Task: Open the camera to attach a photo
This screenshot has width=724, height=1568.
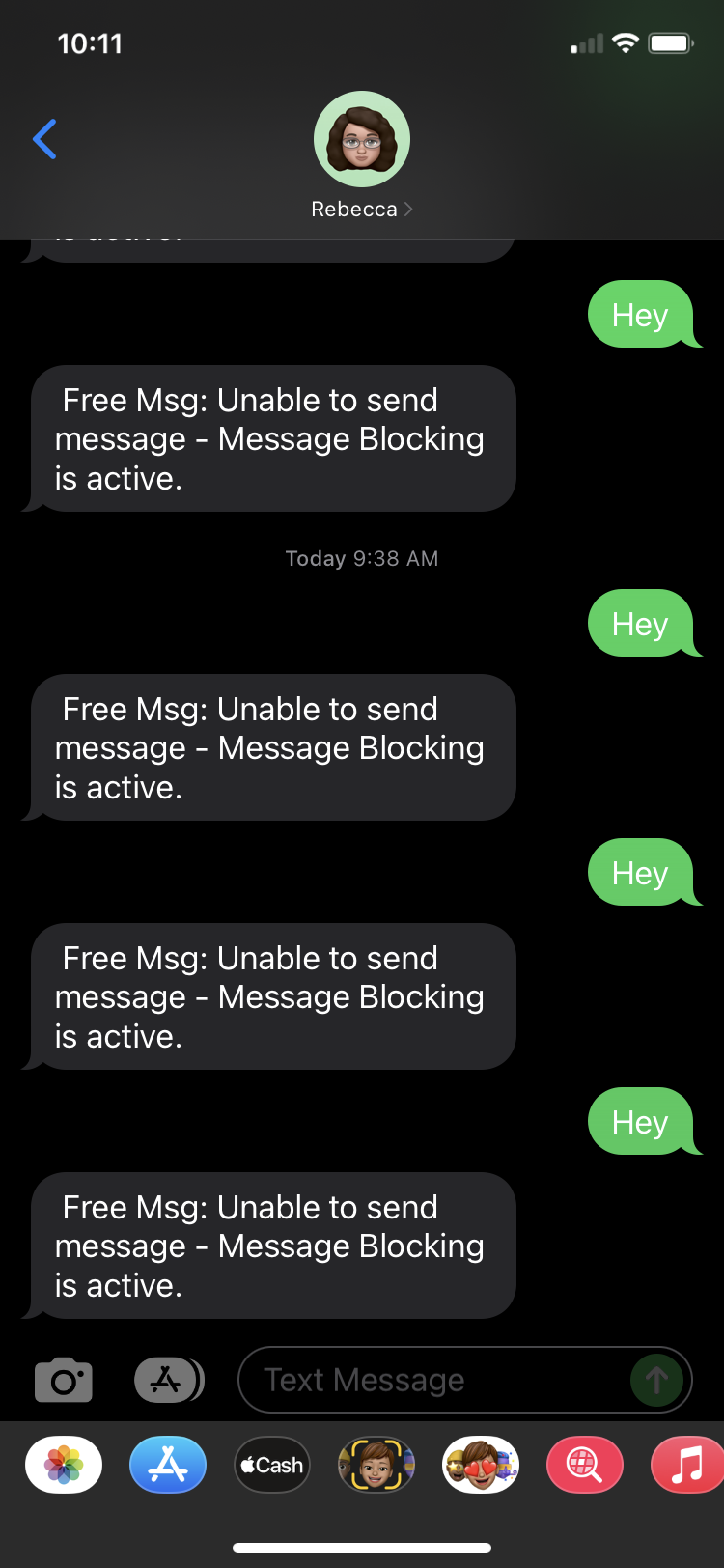Action: [64, 1381]
